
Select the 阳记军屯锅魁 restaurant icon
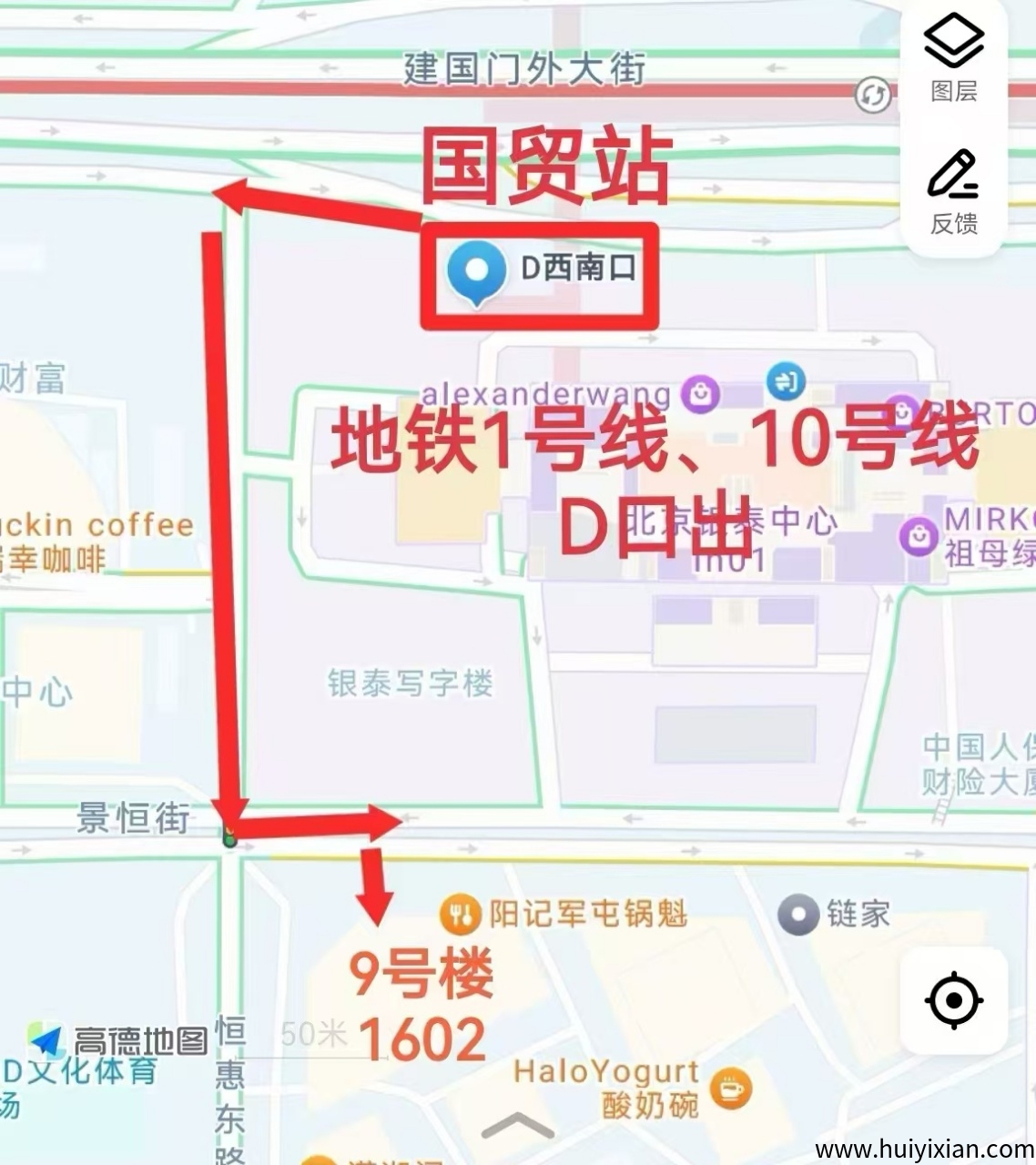point(460,913)
